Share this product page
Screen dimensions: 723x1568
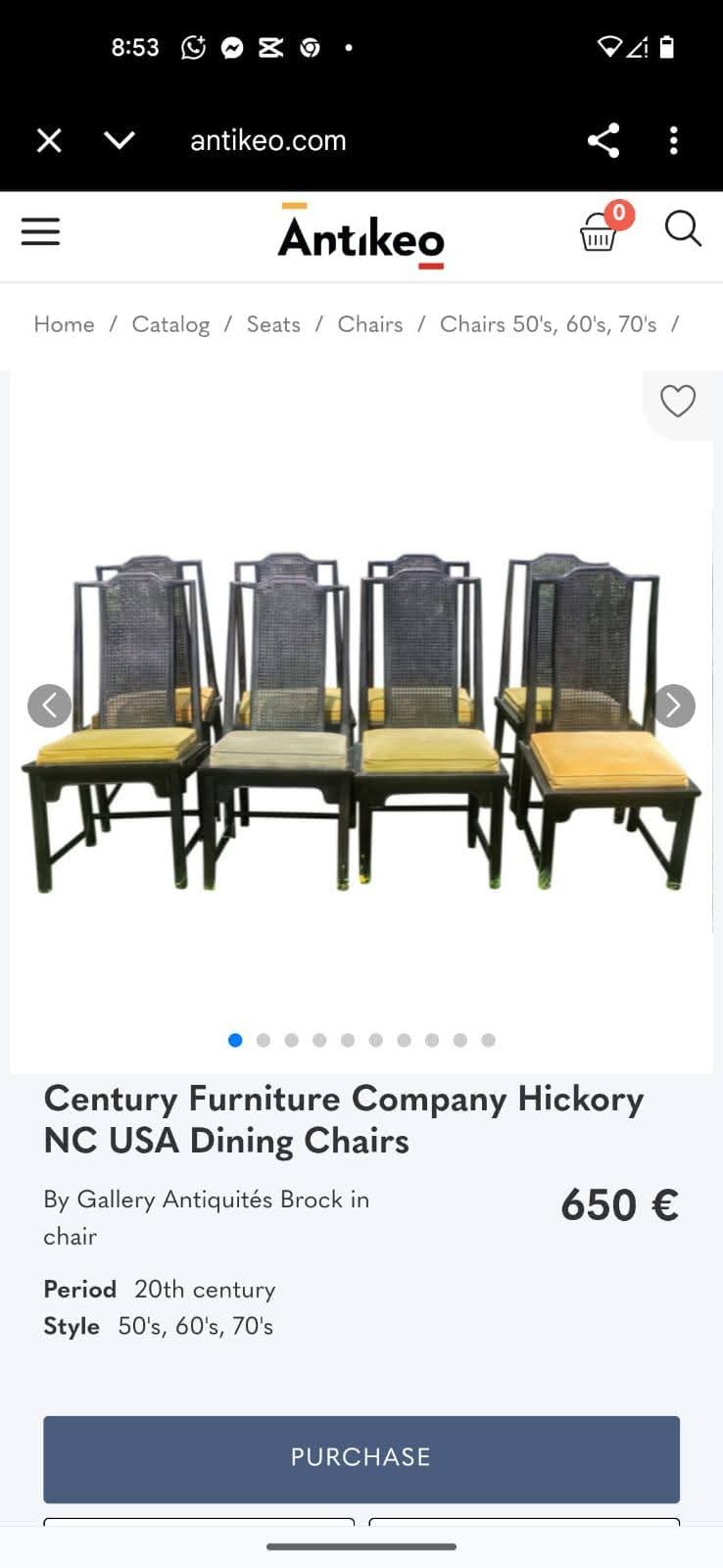(603, 140)
